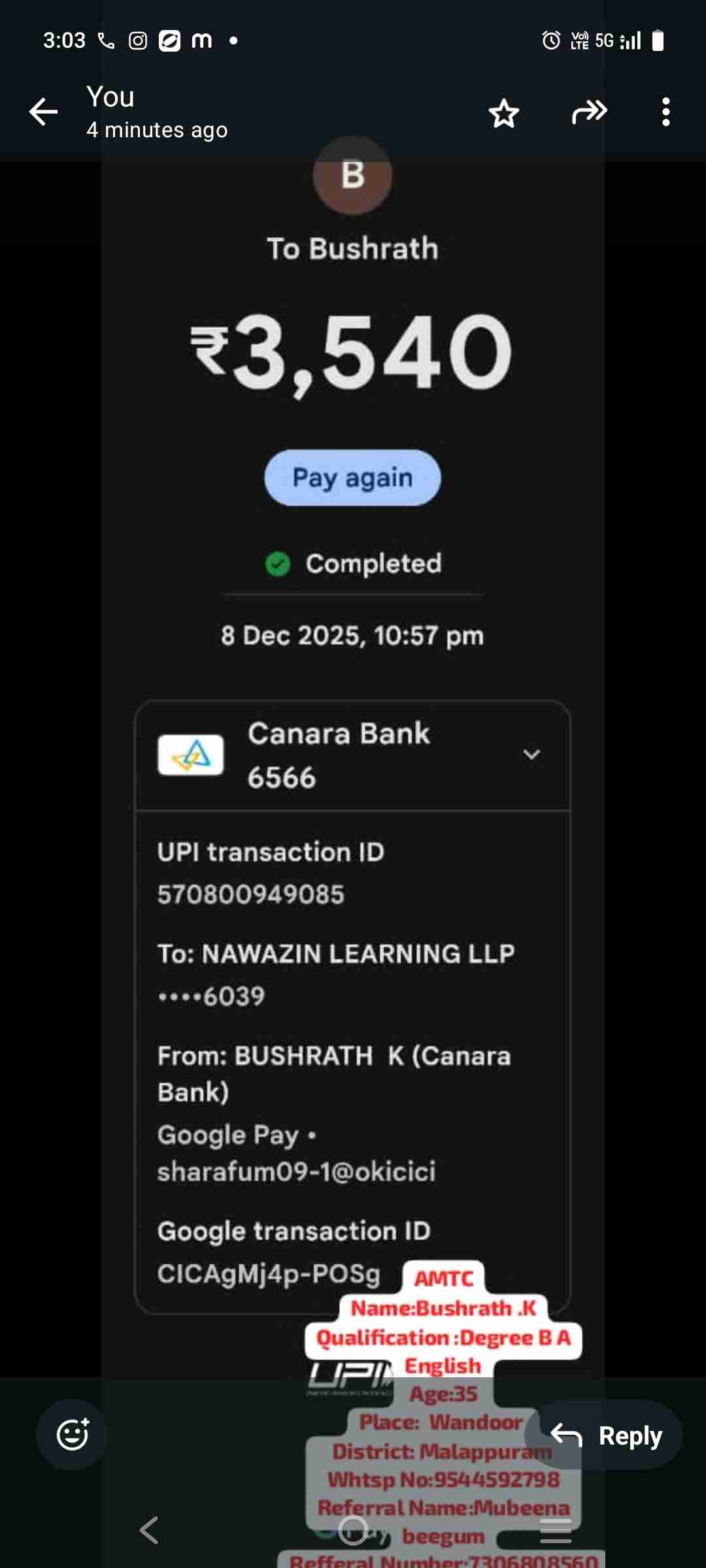Tap the system back button
Screen dimensions: 706x1568
[150, 1530]
